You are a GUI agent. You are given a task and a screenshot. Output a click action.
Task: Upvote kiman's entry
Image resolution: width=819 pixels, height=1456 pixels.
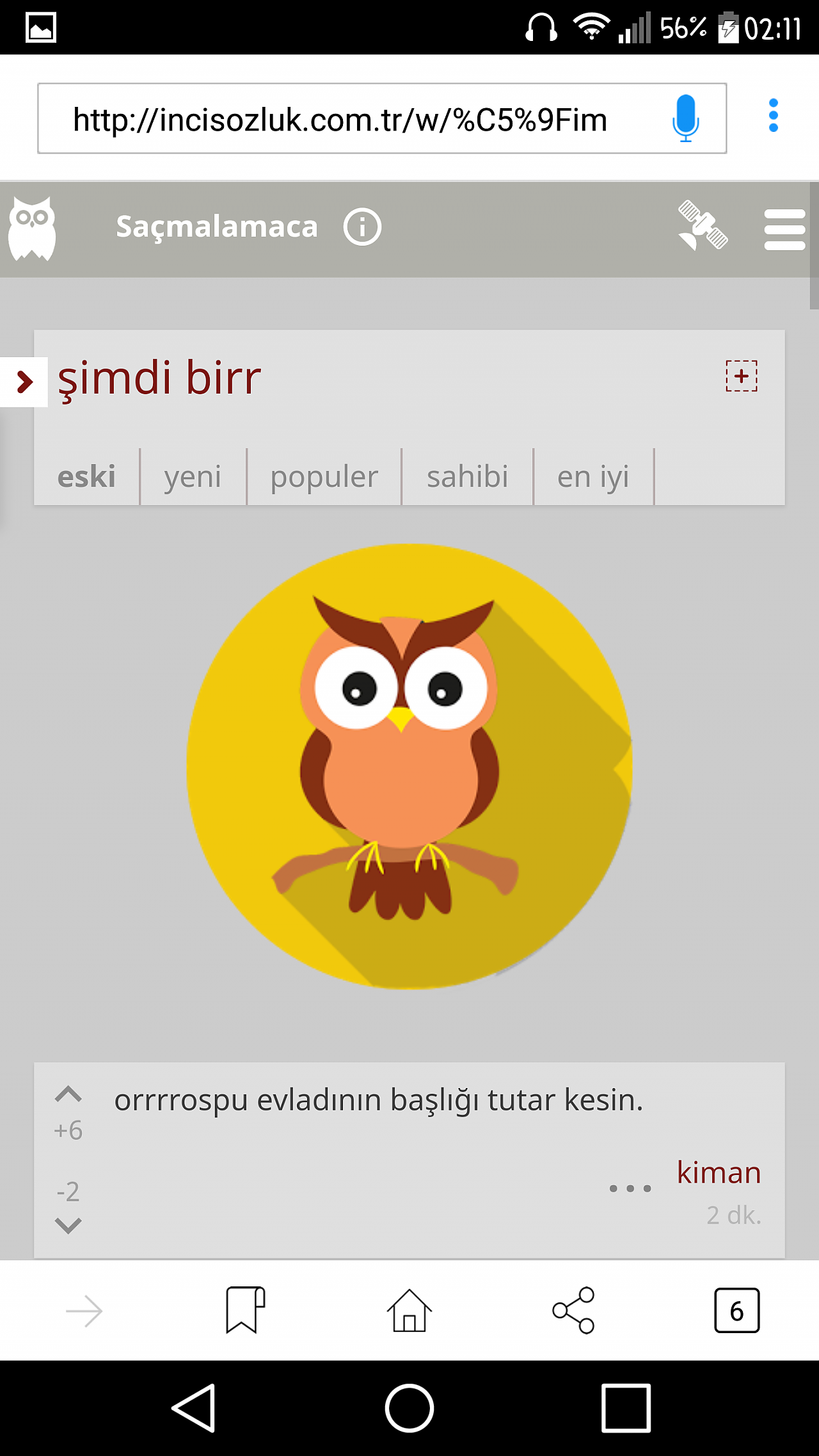pos(68,1094)
